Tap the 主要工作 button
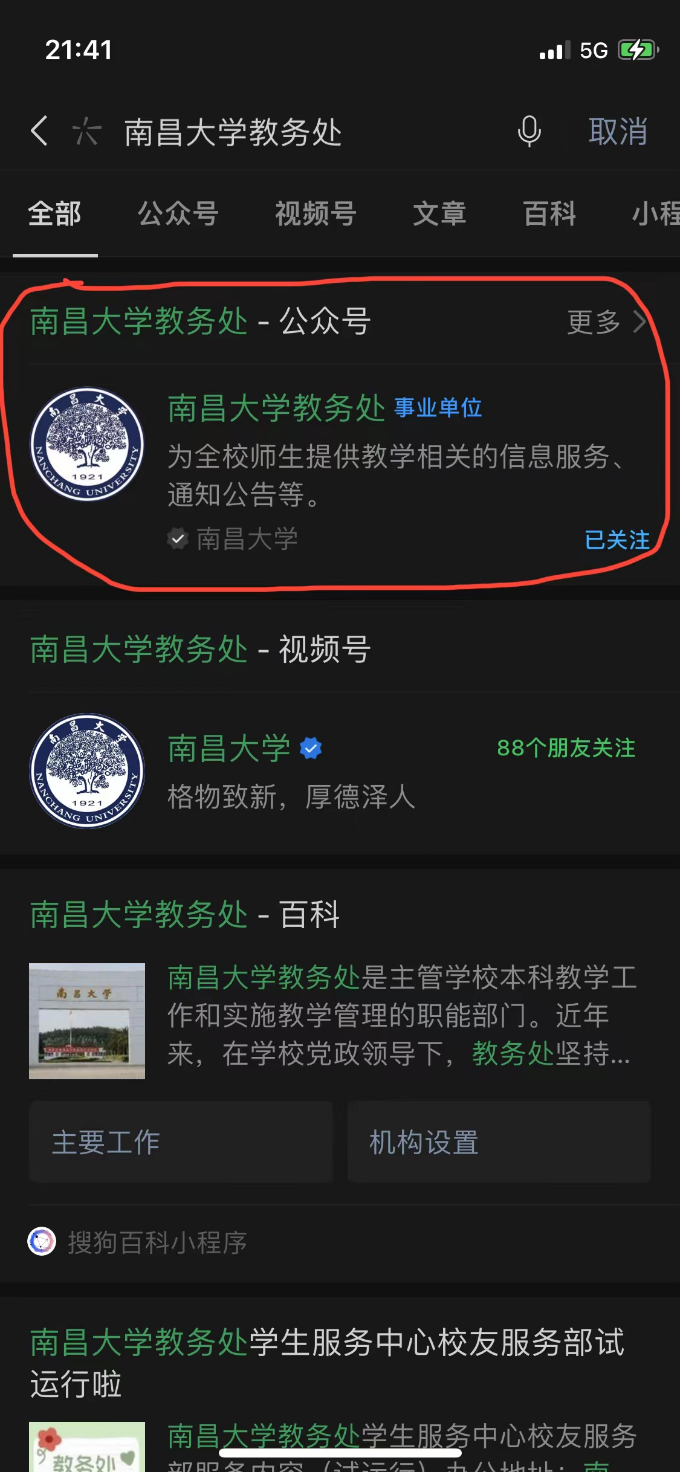The image size is (680, 1472). pos(180,1142)
